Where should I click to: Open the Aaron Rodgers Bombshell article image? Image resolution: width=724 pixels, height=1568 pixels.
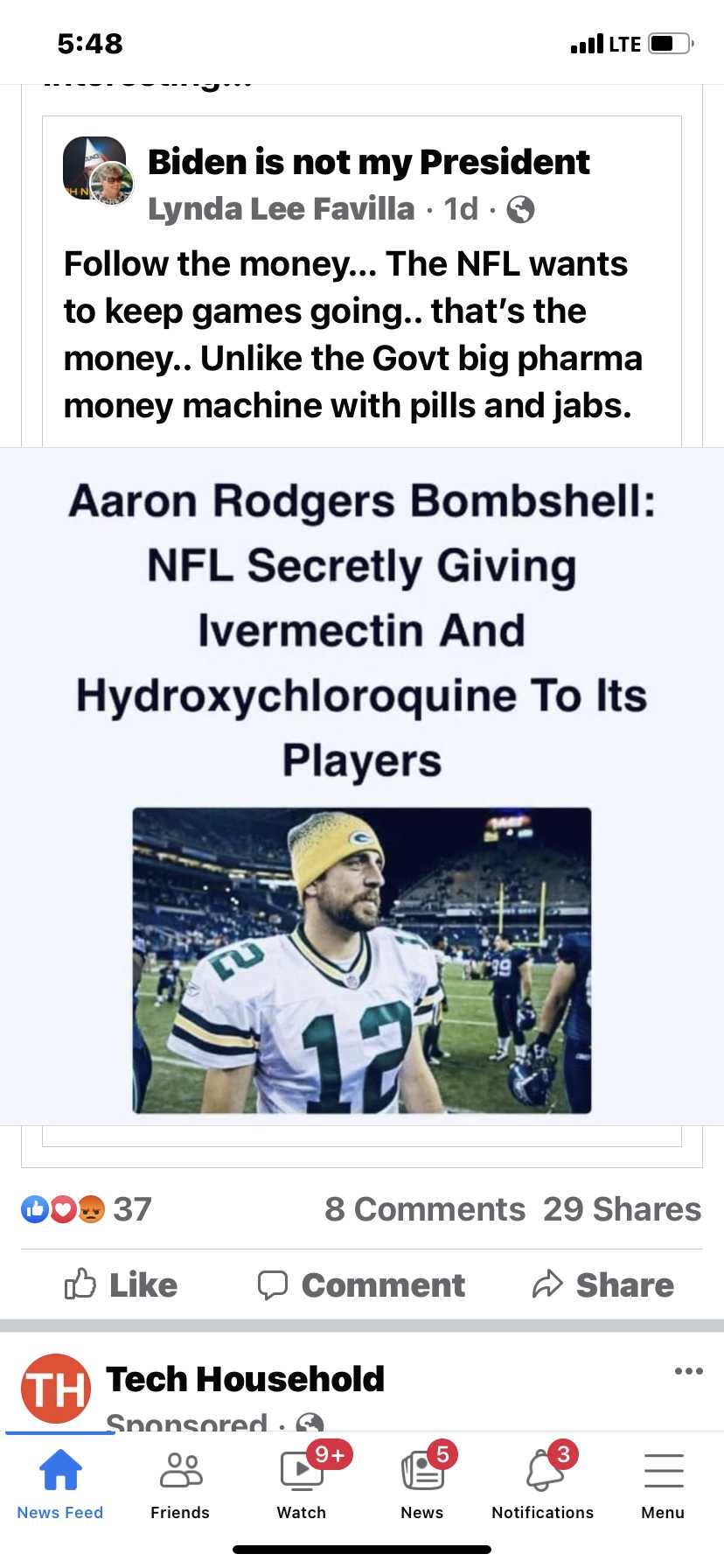pyautogui.click(x=362, y=960)
